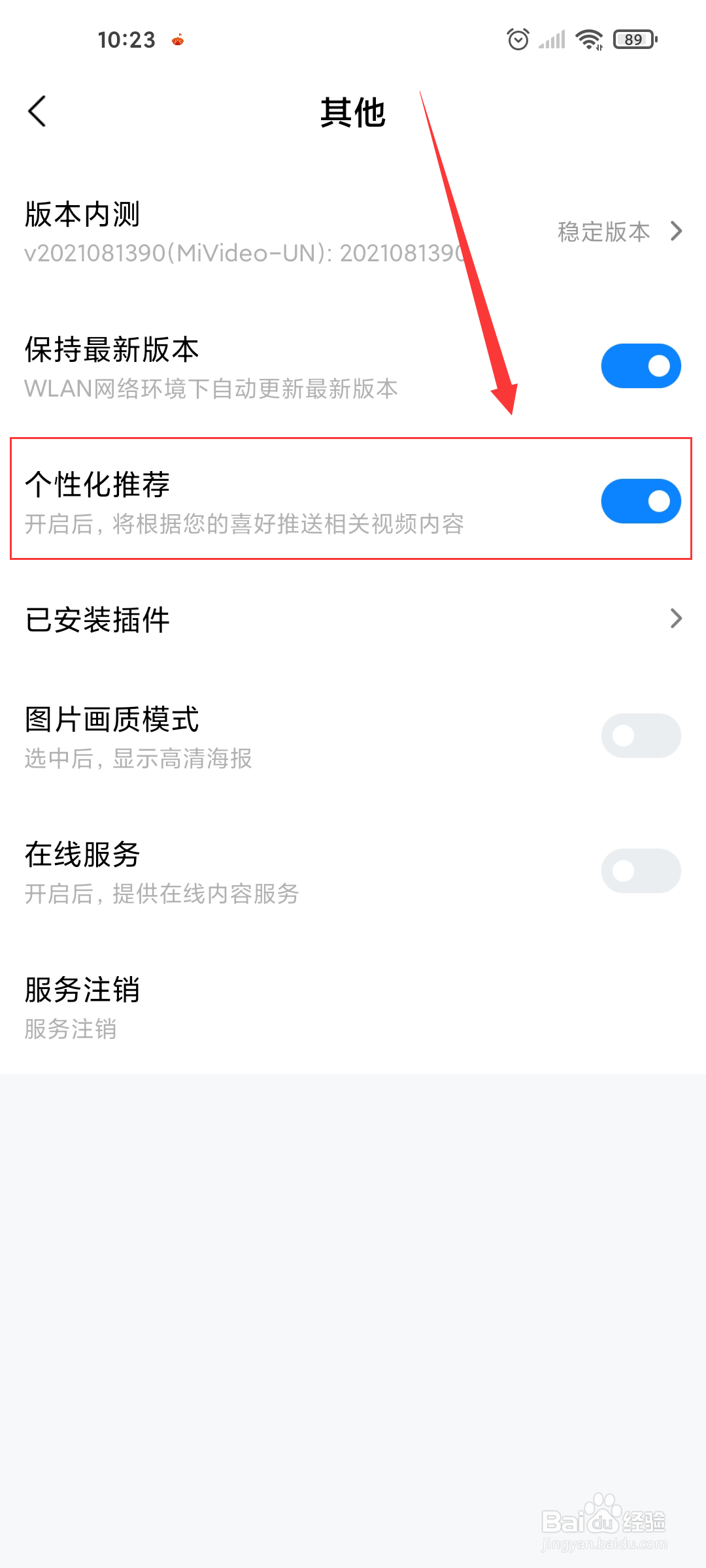The width and height of the screenshot is (706, 1568).
Task: Tap the signal strength icon in status bar
Action: 551,39
